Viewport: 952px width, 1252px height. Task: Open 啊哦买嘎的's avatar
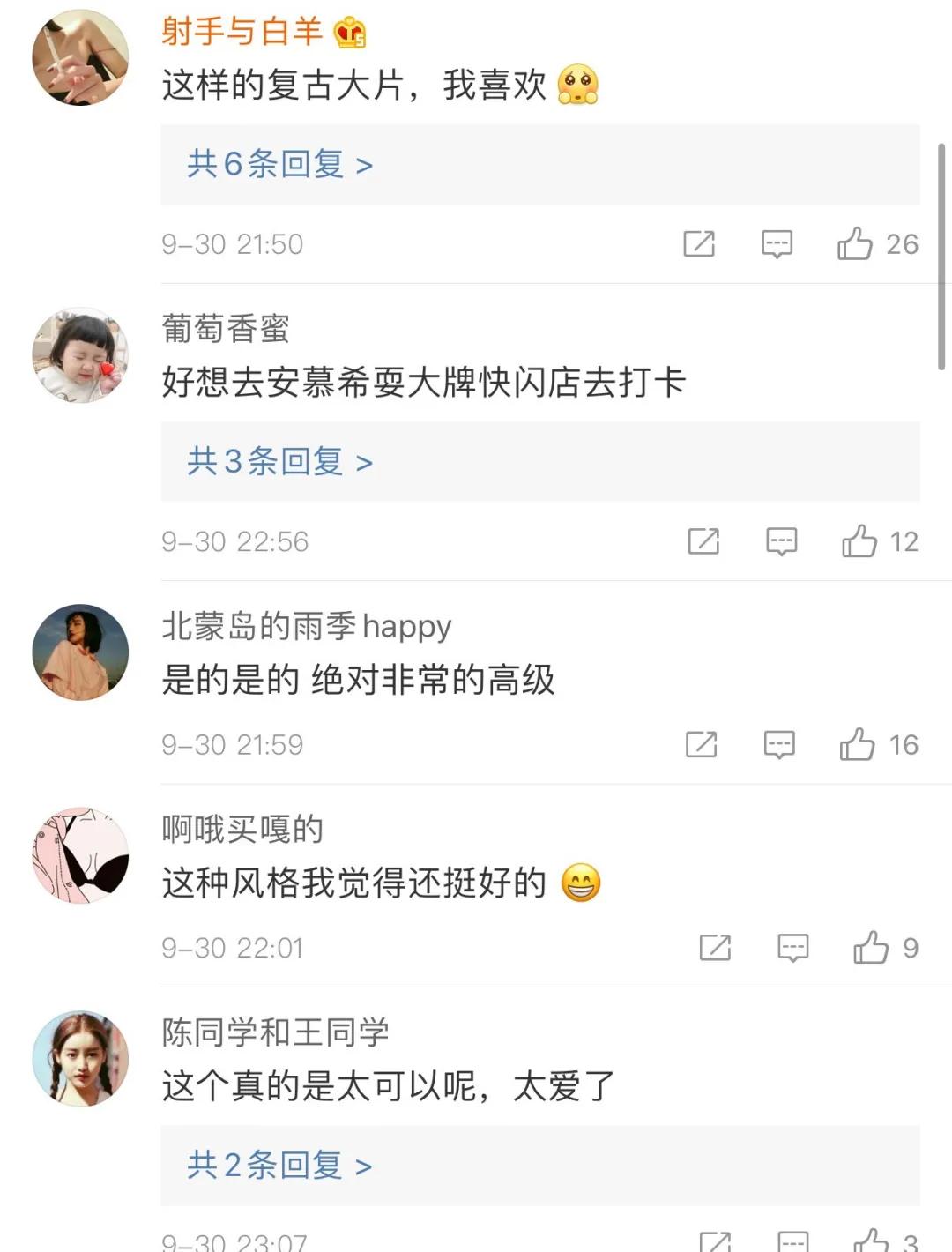[80, 855]
